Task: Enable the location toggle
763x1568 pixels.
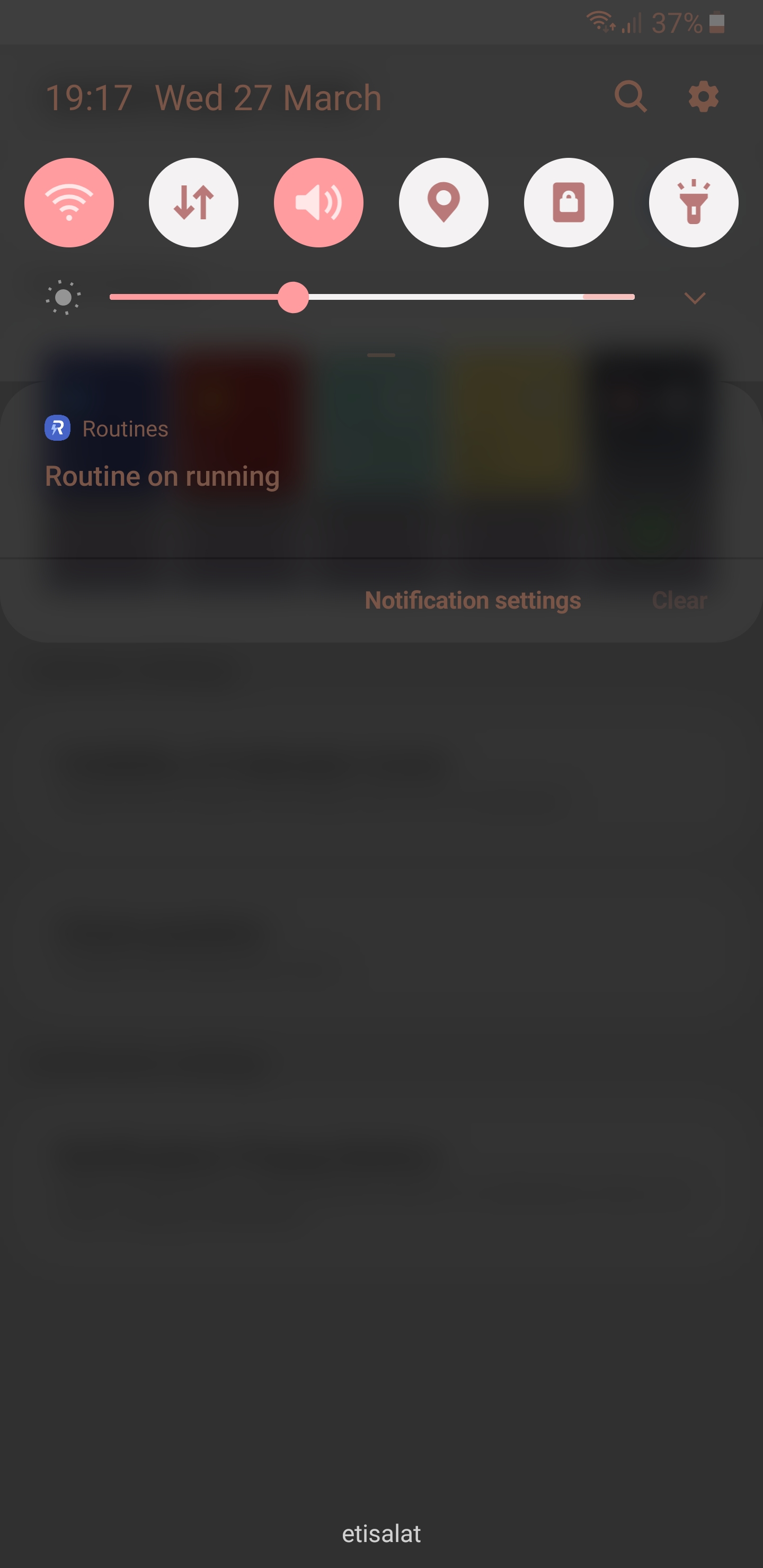Action: 444,203
